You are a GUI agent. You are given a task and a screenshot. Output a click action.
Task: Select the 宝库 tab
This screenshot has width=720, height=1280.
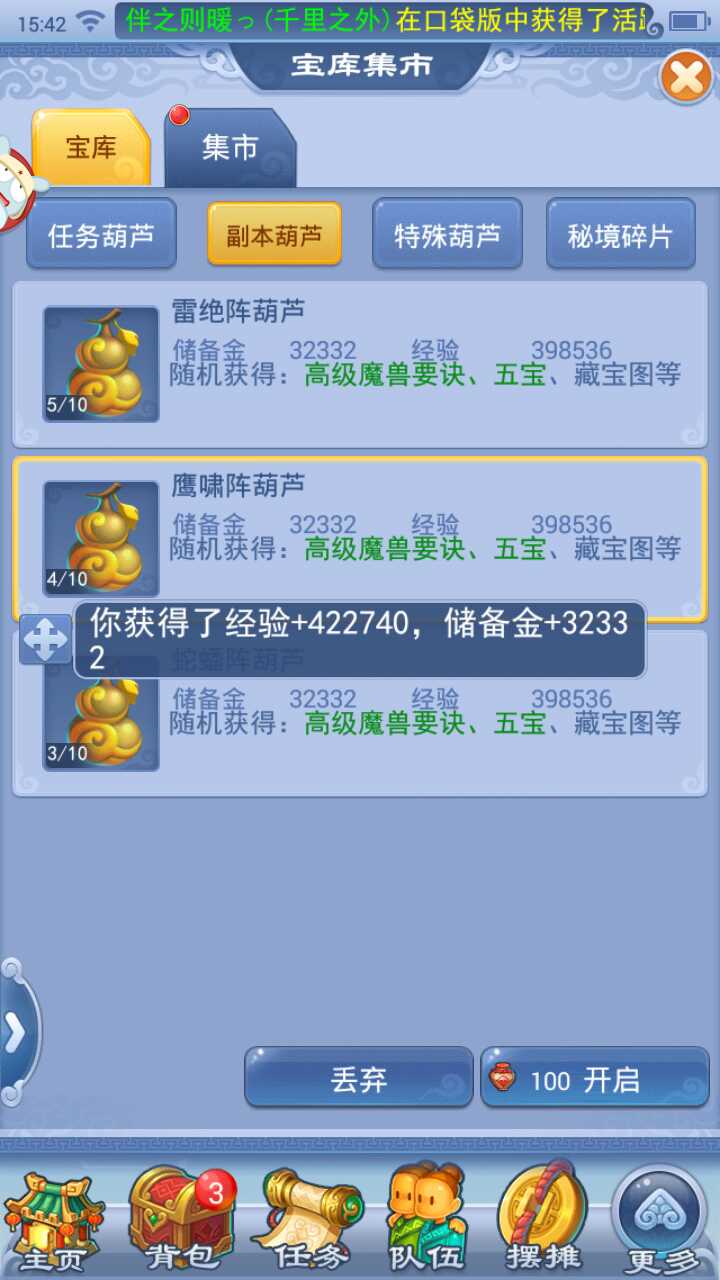pyautogui.click(x=91, y=149)
